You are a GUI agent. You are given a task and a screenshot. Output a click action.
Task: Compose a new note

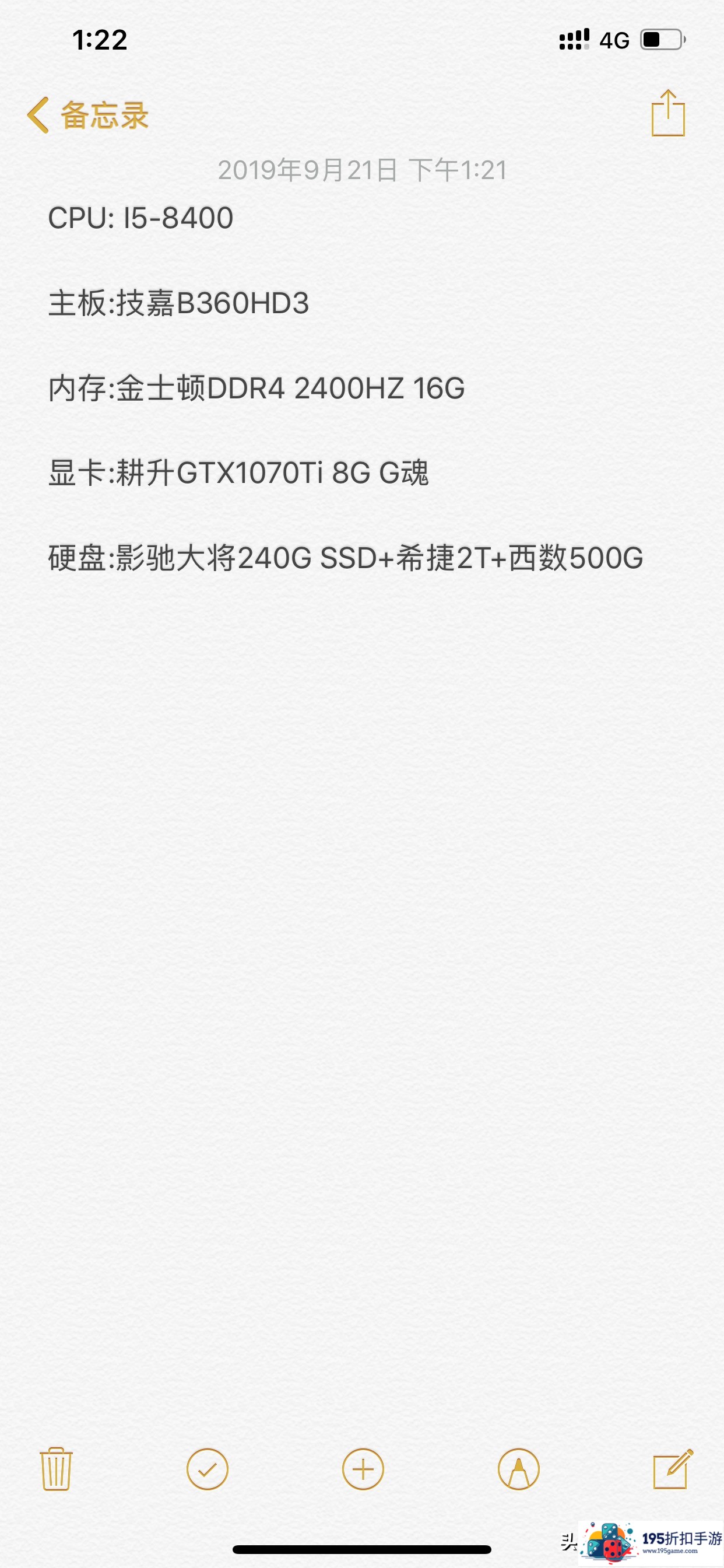(673, 1469)
